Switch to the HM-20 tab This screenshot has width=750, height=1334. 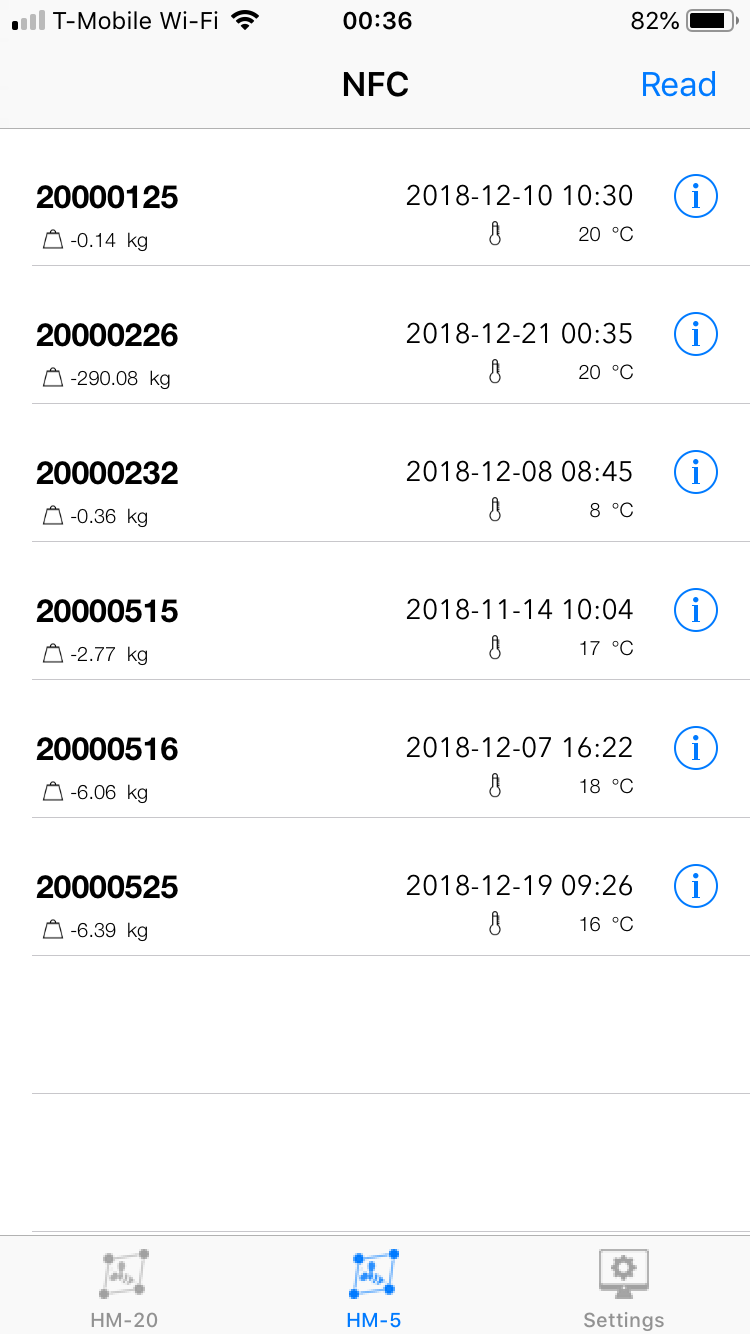click(x=125, y=1288)
